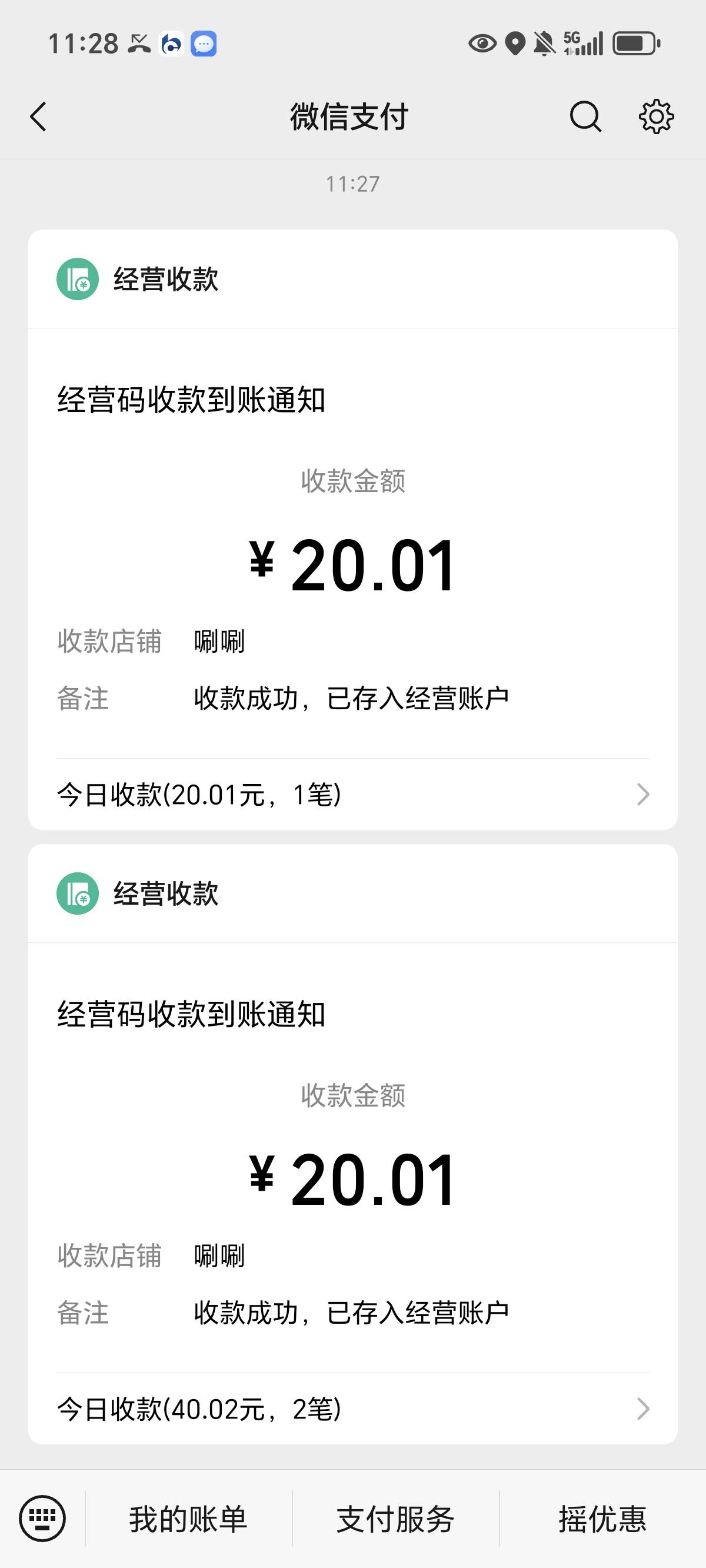Open the search icon
This screenshot has width=706, height=1568.
[585, 117]
